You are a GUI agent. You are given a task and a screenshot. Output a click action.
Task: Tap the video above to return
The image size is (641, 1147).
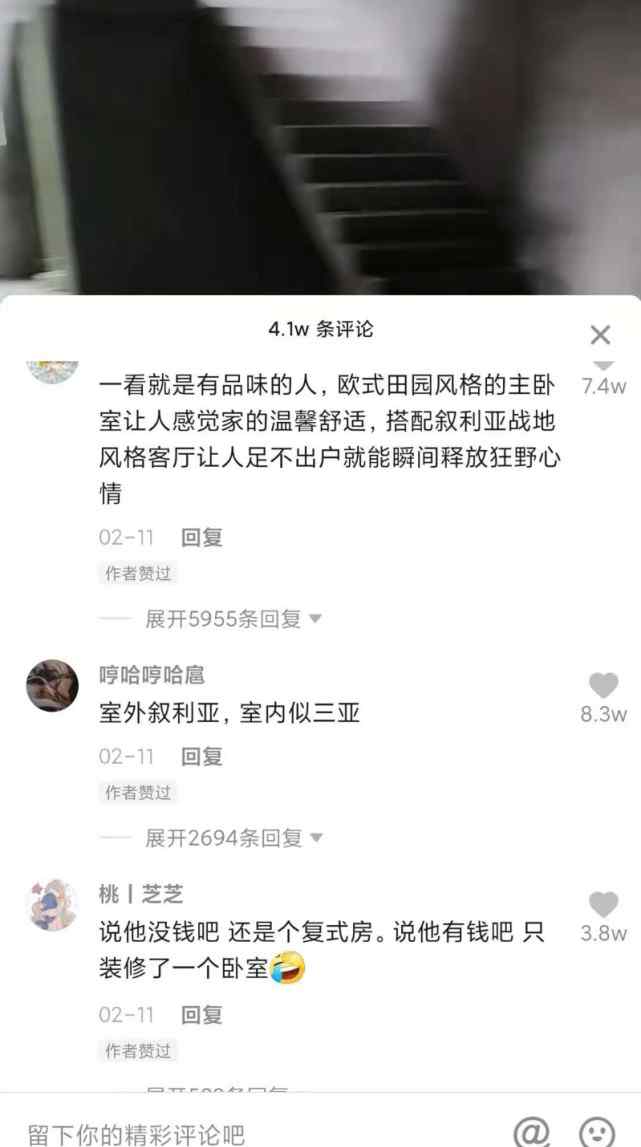click(x=320, y=146)
